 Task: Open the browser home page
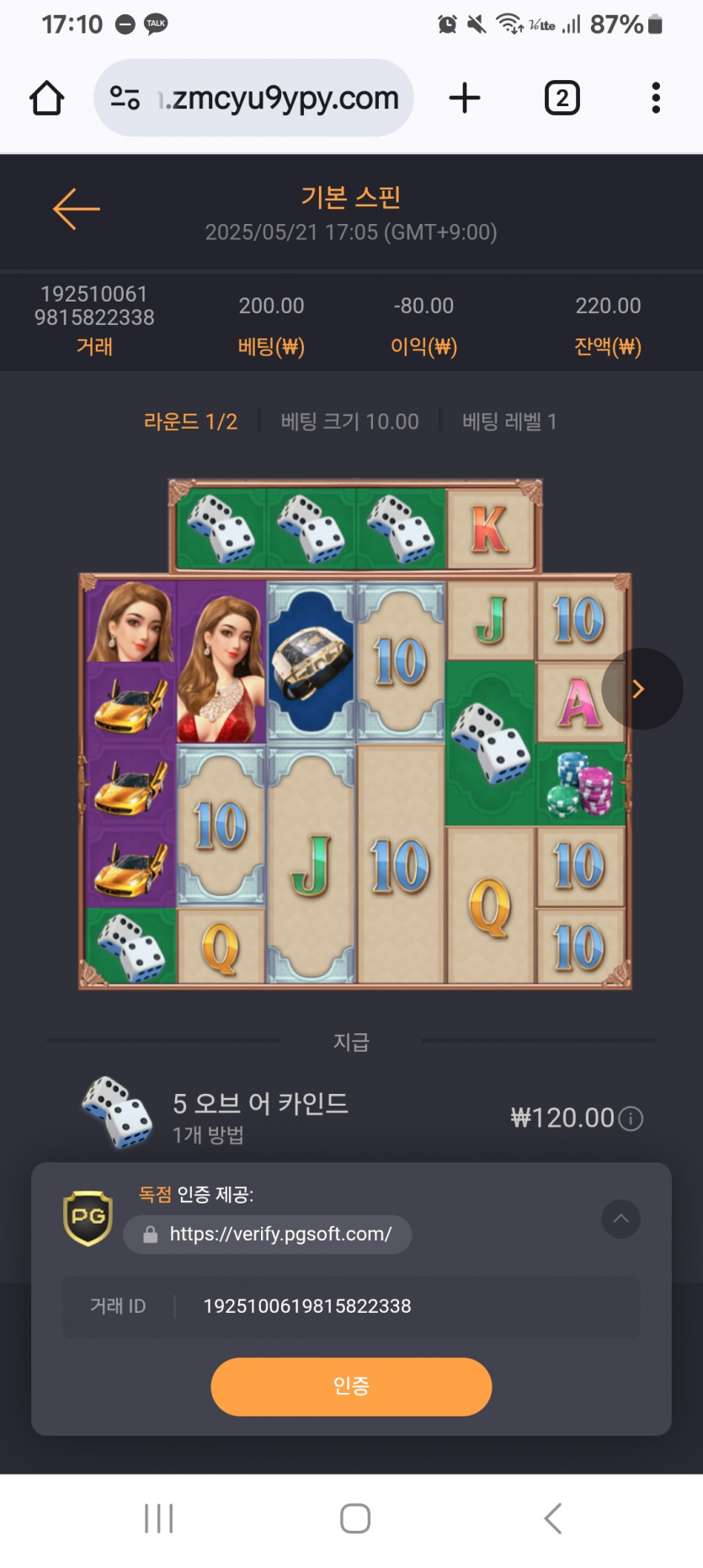47,99
